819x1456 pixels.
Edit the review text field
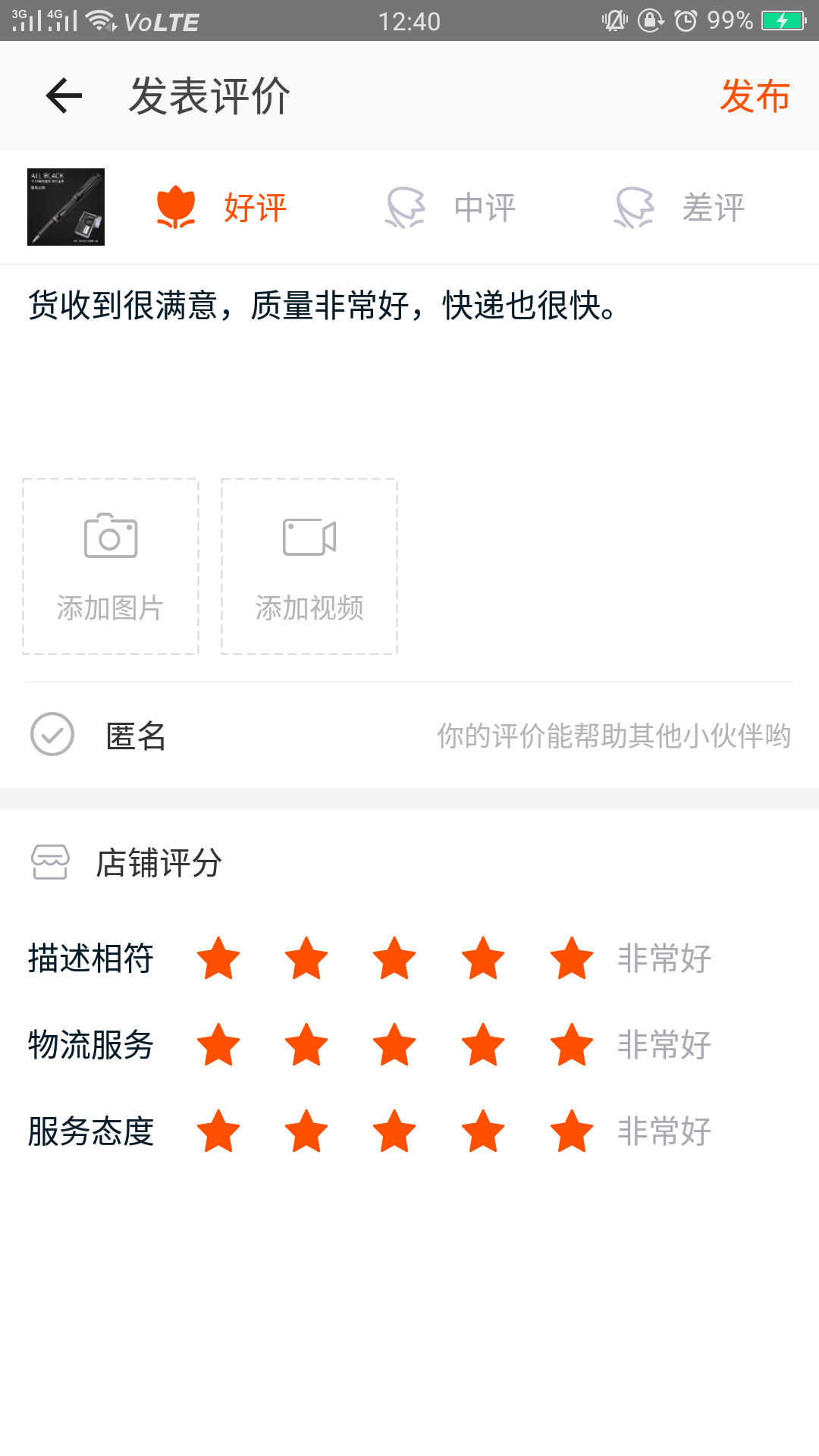tap(409, 364)
